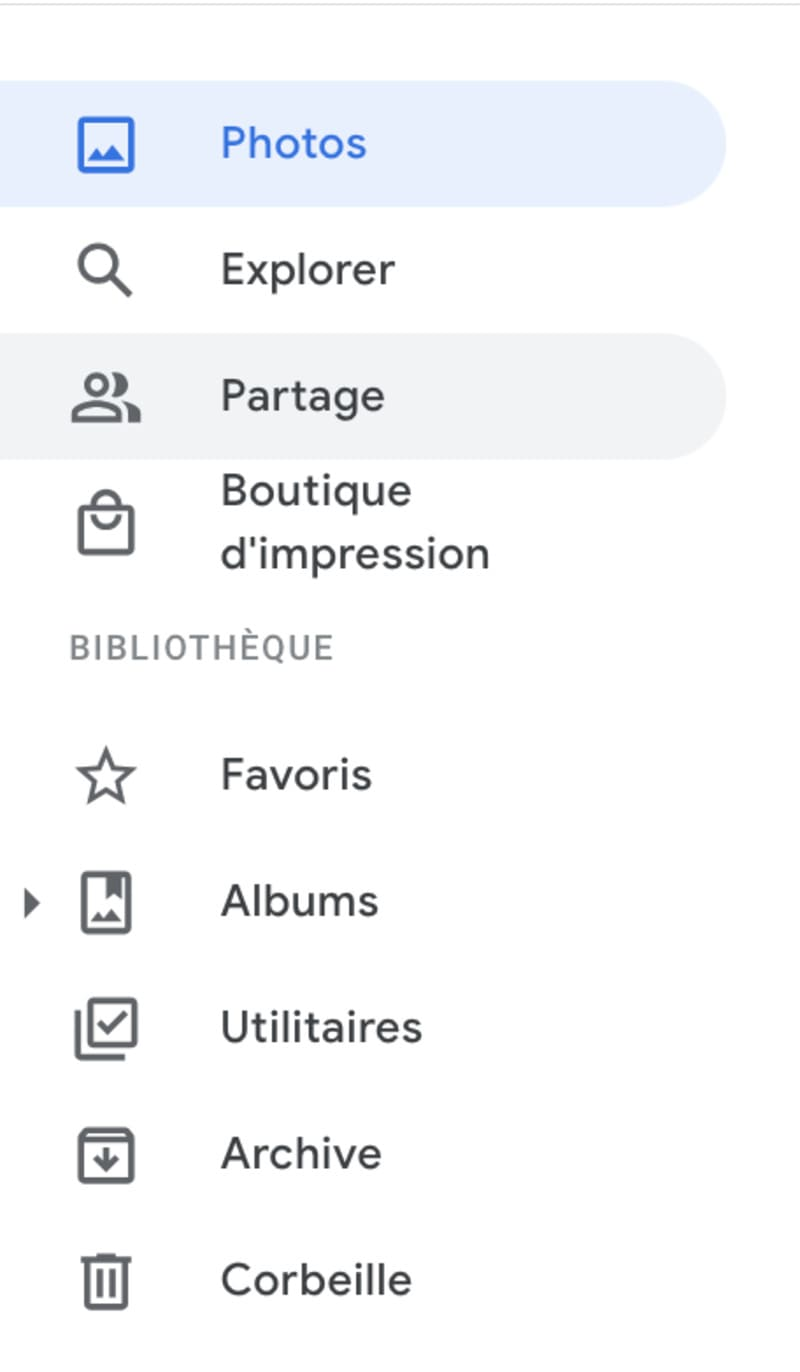
Task: Navigate to Archive
Action: tap(300, 1153)
